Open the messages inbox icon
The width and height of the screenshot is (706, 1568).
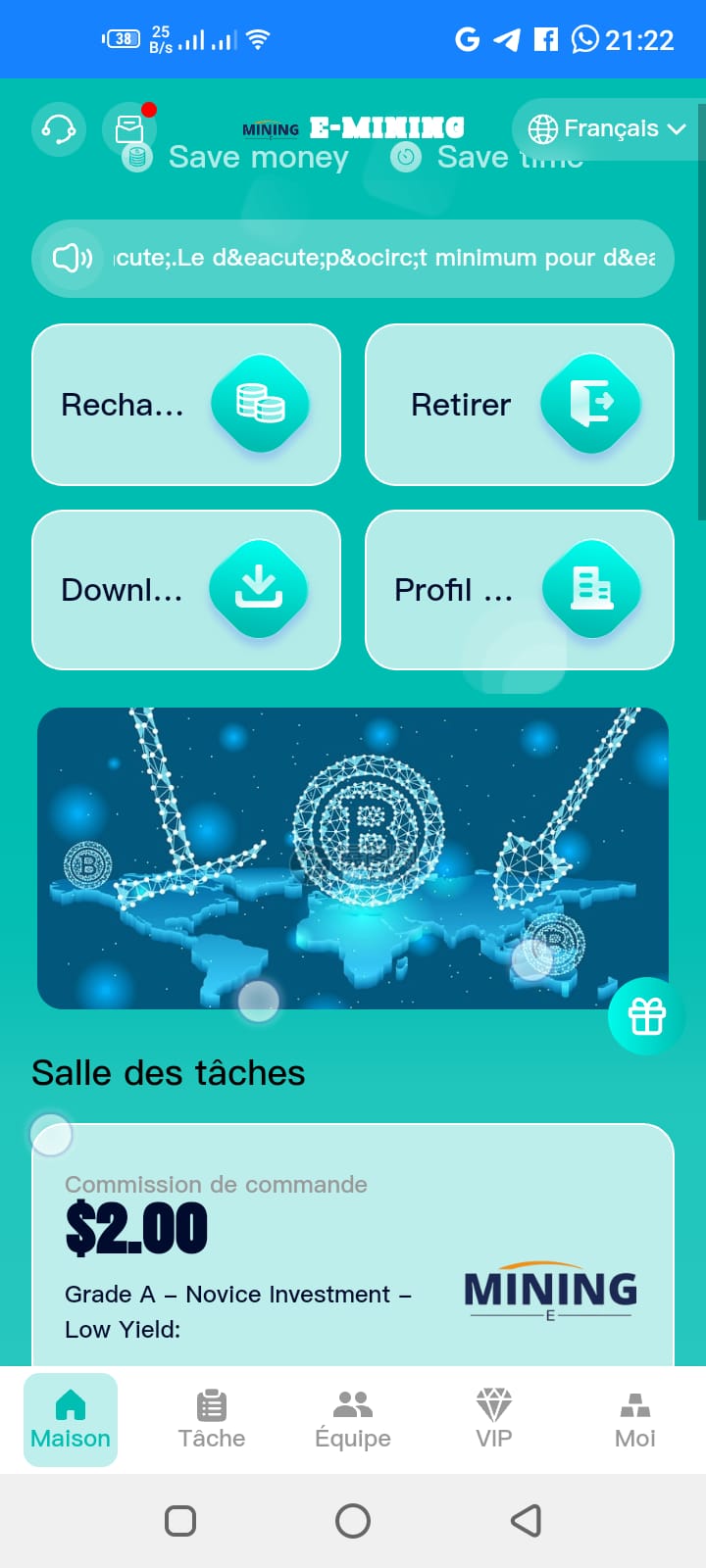tap(129, 128)
